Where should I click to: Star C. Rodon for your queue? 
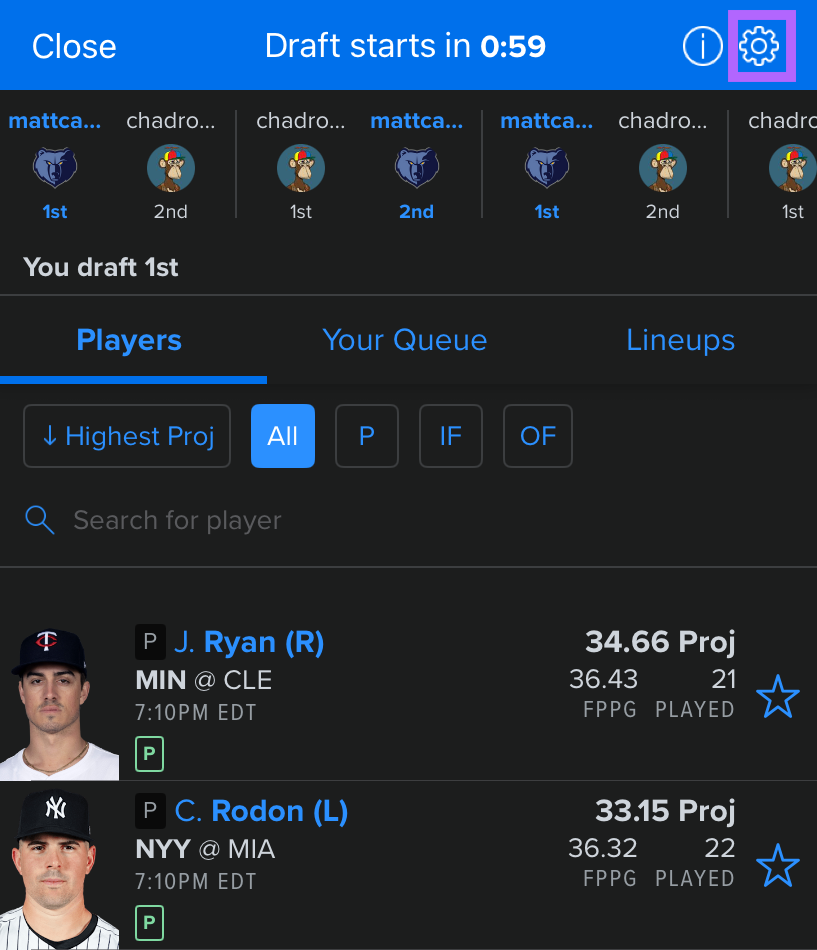pos(777,865)
